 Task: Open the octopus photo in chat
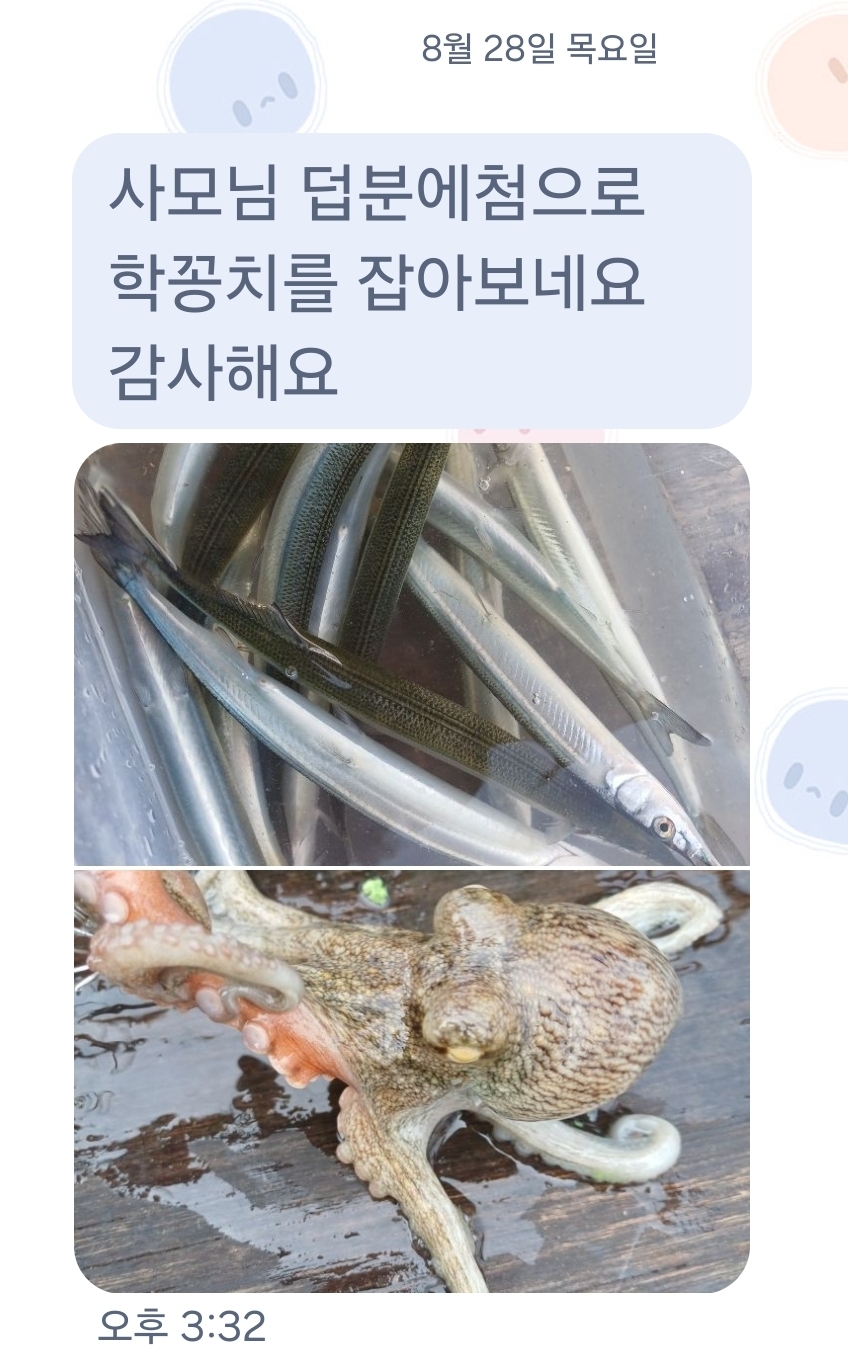click(411, 1080)
